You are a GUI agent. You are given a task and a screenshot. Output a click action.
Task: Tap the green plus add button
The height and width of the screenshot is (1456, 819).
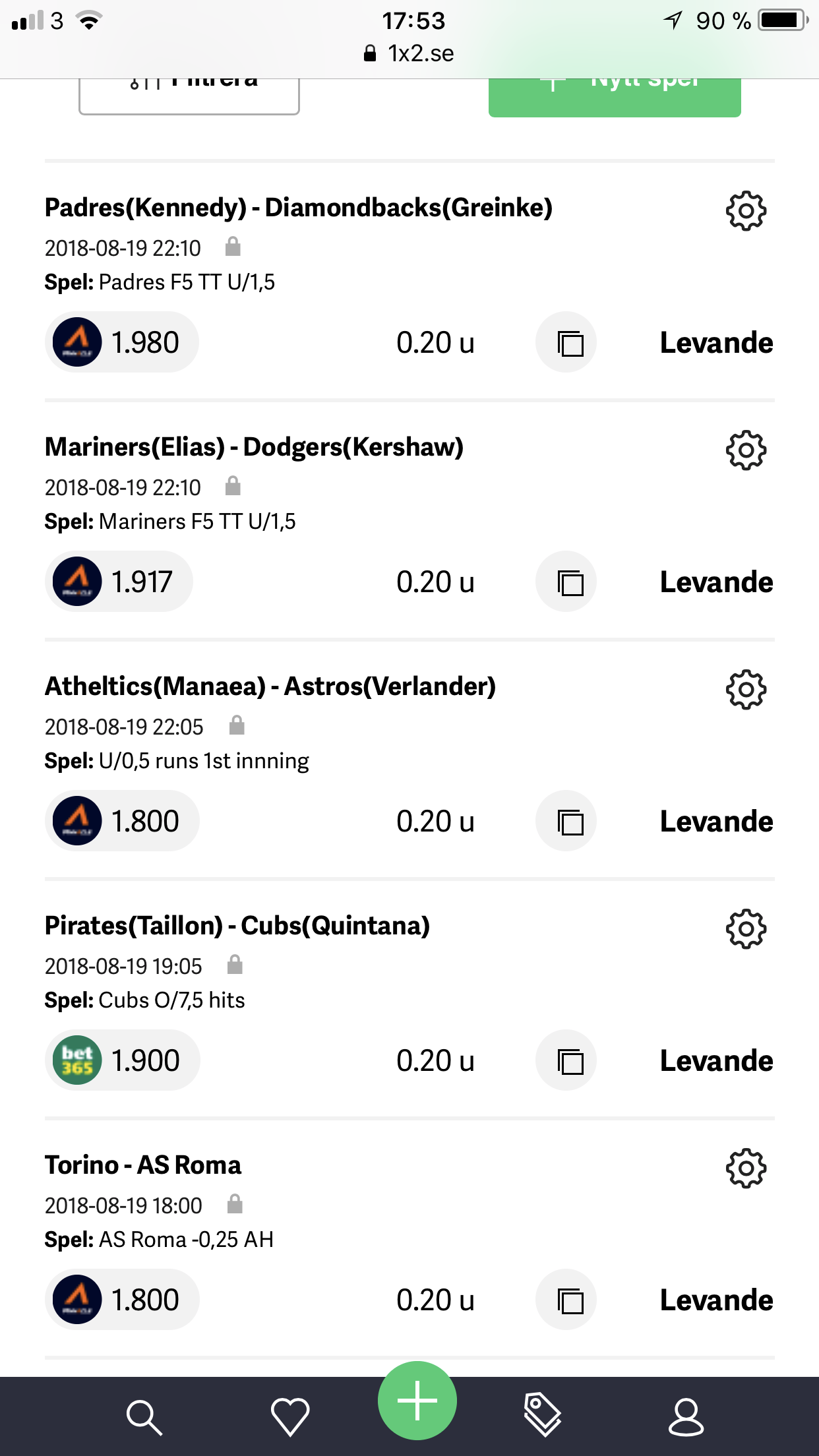tap(417, 1401)
